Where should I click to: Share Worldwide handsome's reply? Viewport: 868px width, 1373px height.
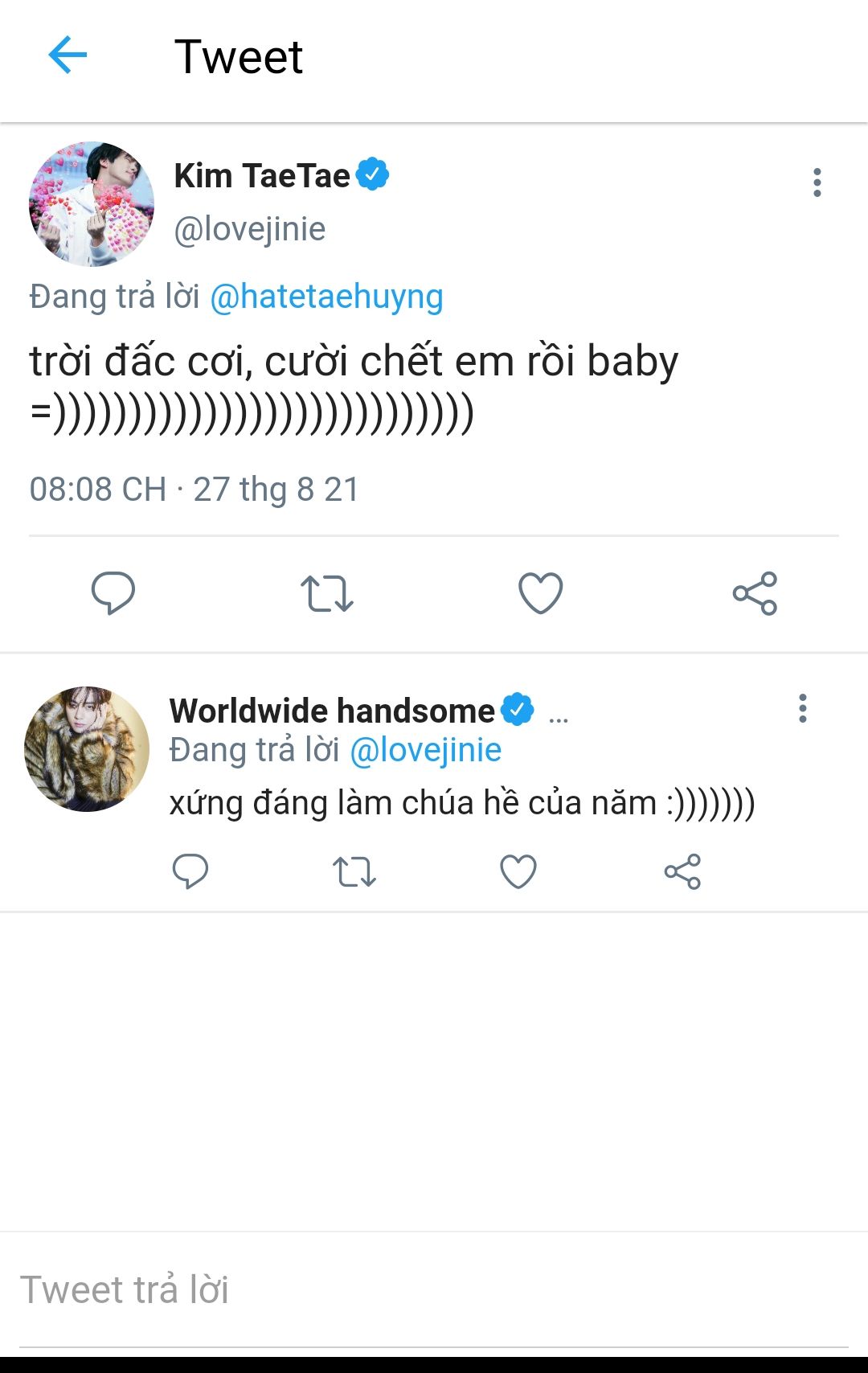point(682,871)
